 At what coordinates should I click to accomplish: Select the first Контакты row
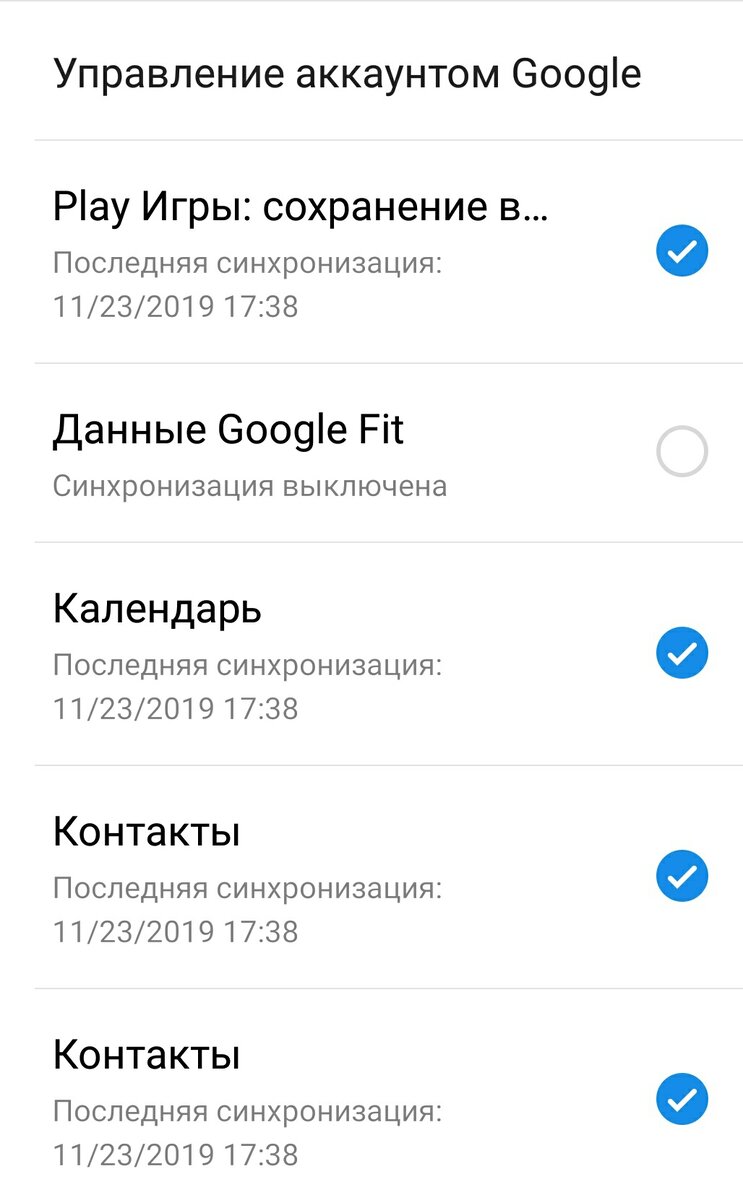[x=300, y=875]
